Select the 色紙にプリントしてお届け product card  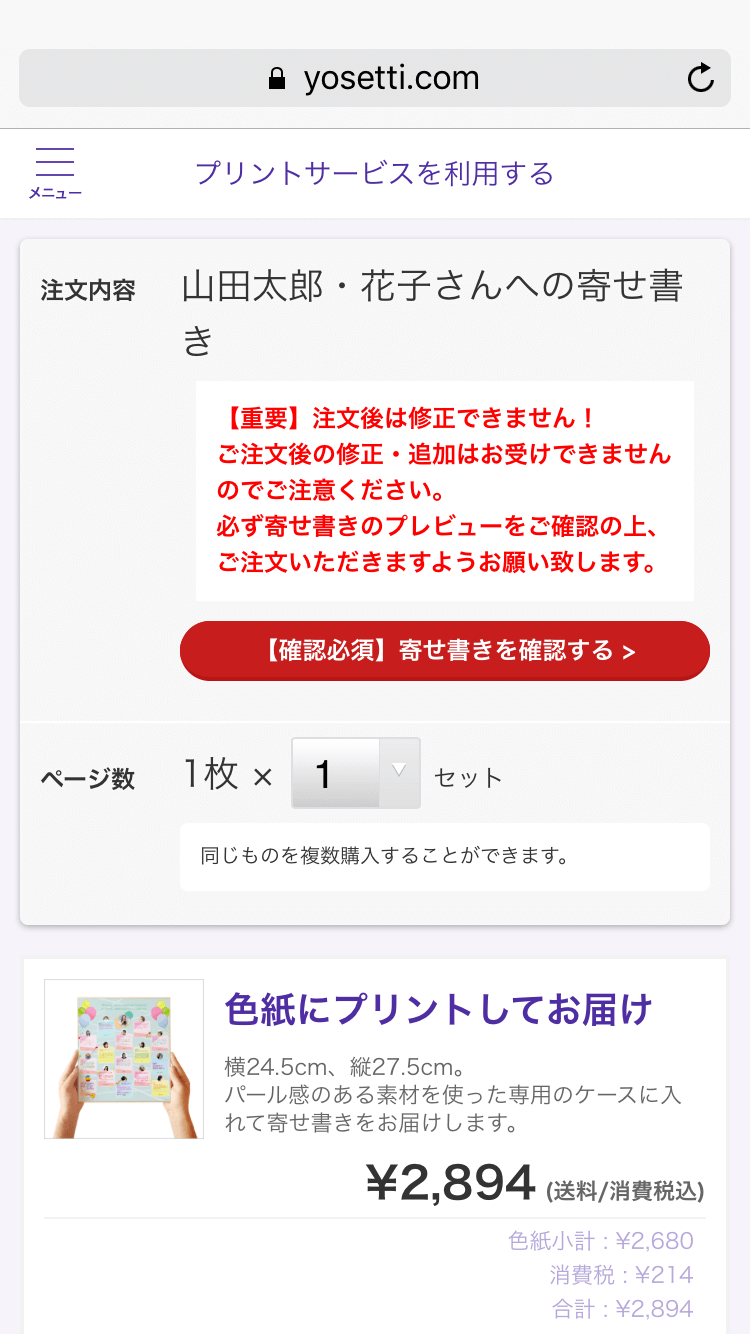pyautogui.click(x=375, y=1146)
